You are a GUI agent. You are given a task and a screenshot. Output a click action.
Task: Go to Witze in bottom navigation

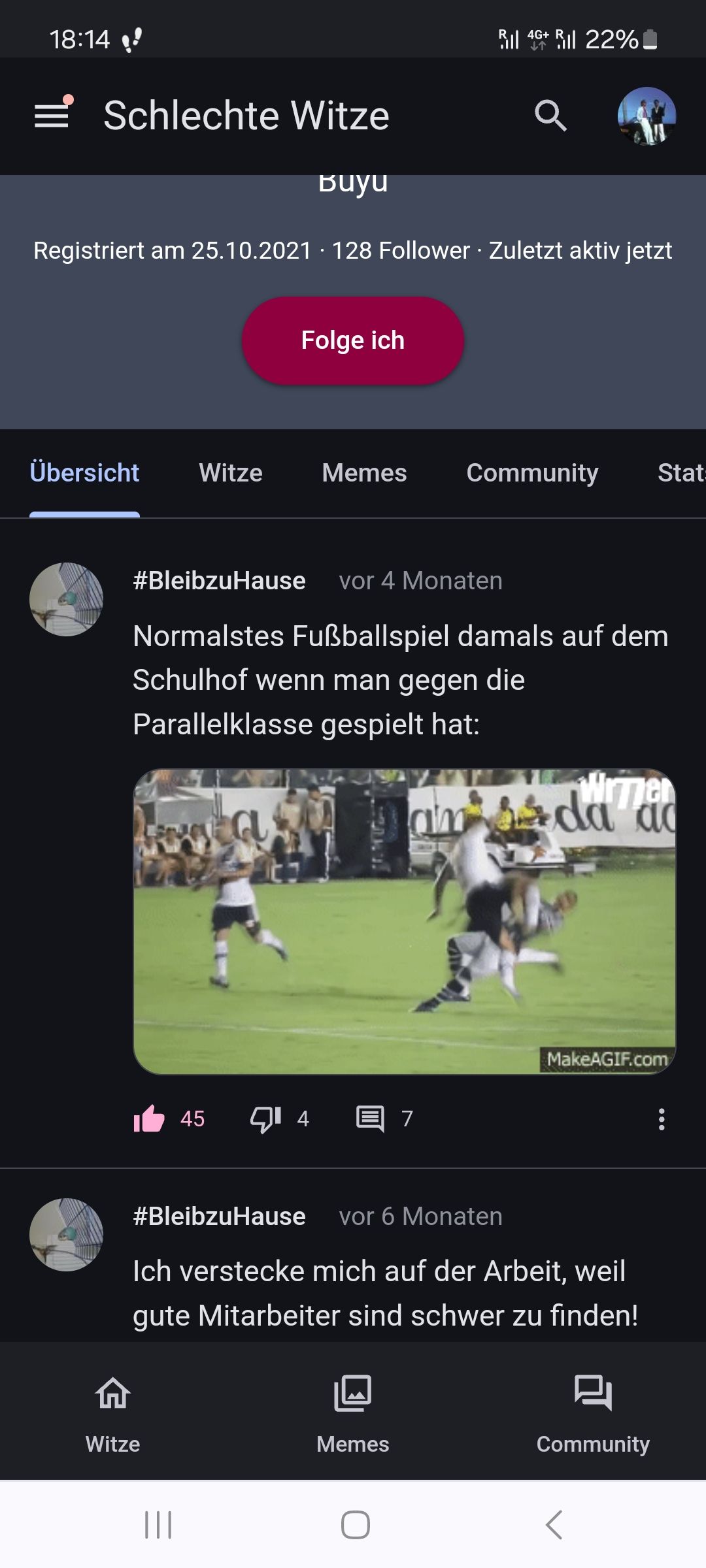click(x=113, y=1411)
